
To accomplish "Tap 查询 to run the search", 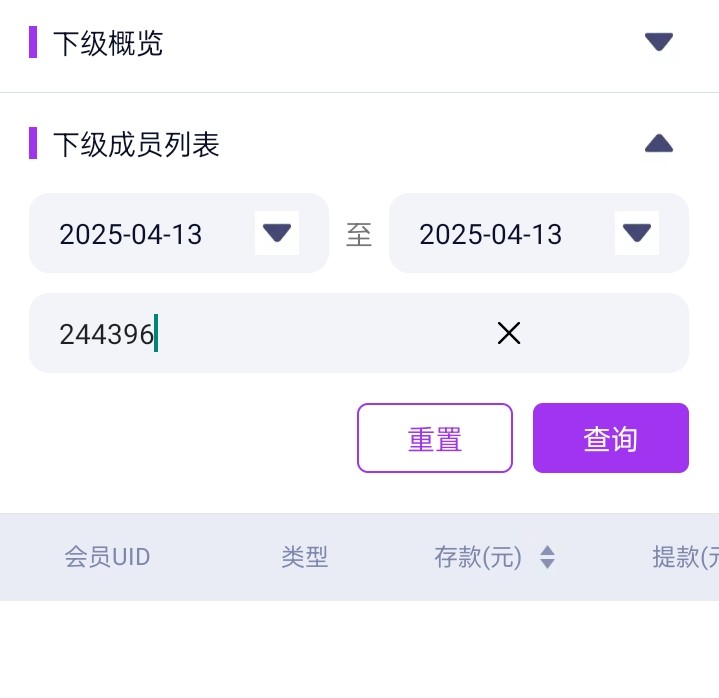I will (x=610, y=438).
